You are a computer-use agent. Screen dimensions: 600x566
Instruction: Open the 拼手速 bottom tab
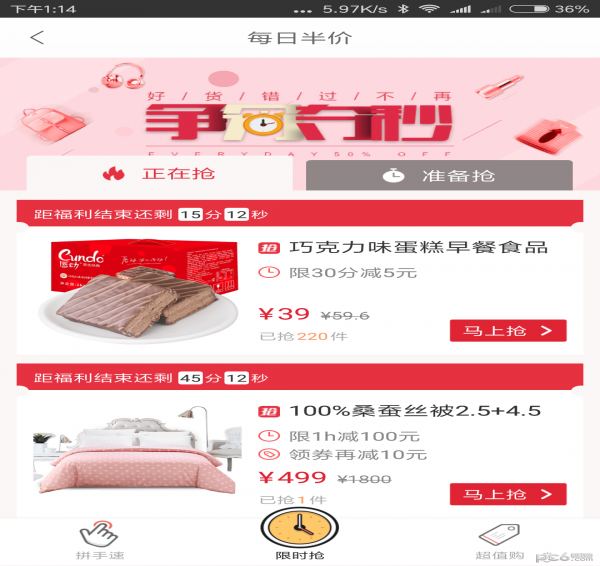pos(100,540)
